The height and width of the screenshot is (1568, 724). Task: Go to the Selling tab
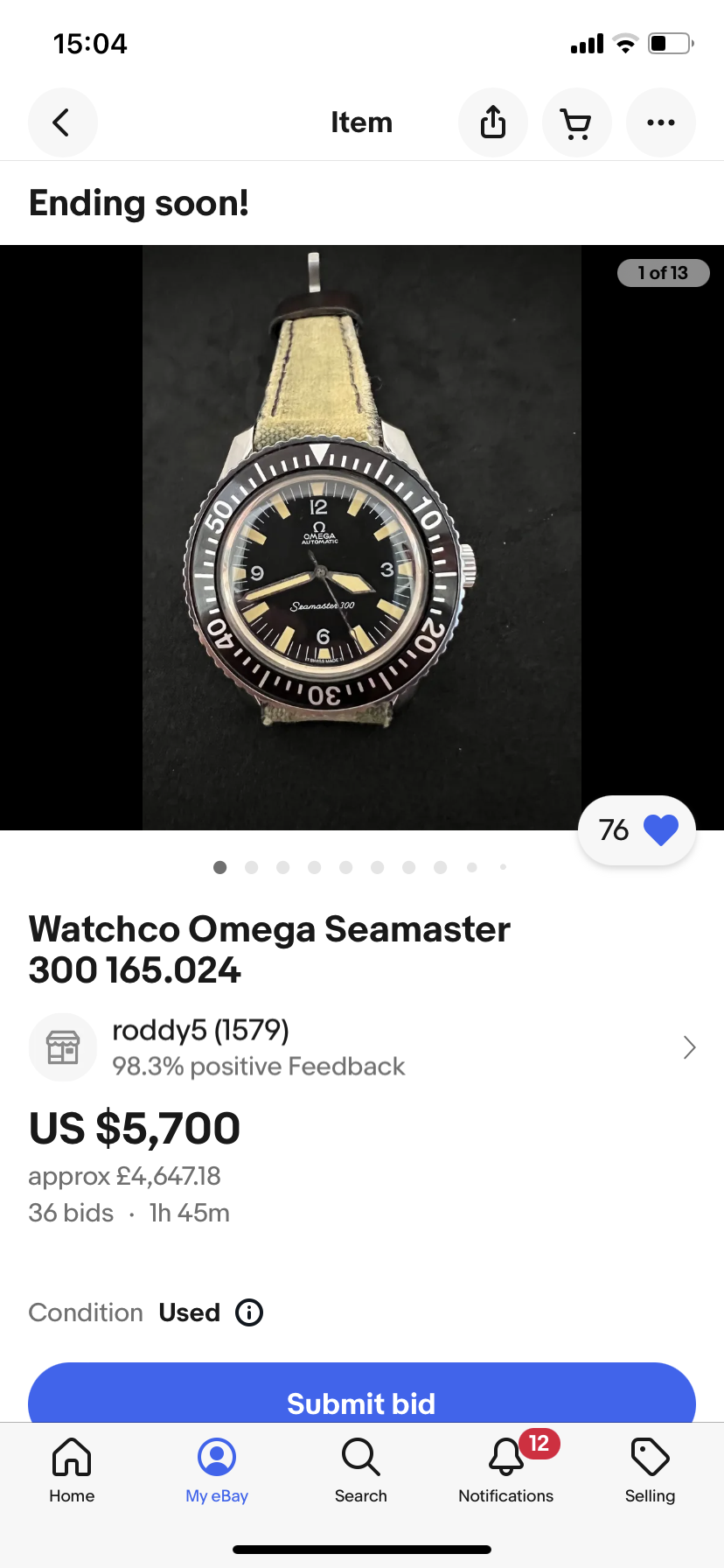[650, 1471]
